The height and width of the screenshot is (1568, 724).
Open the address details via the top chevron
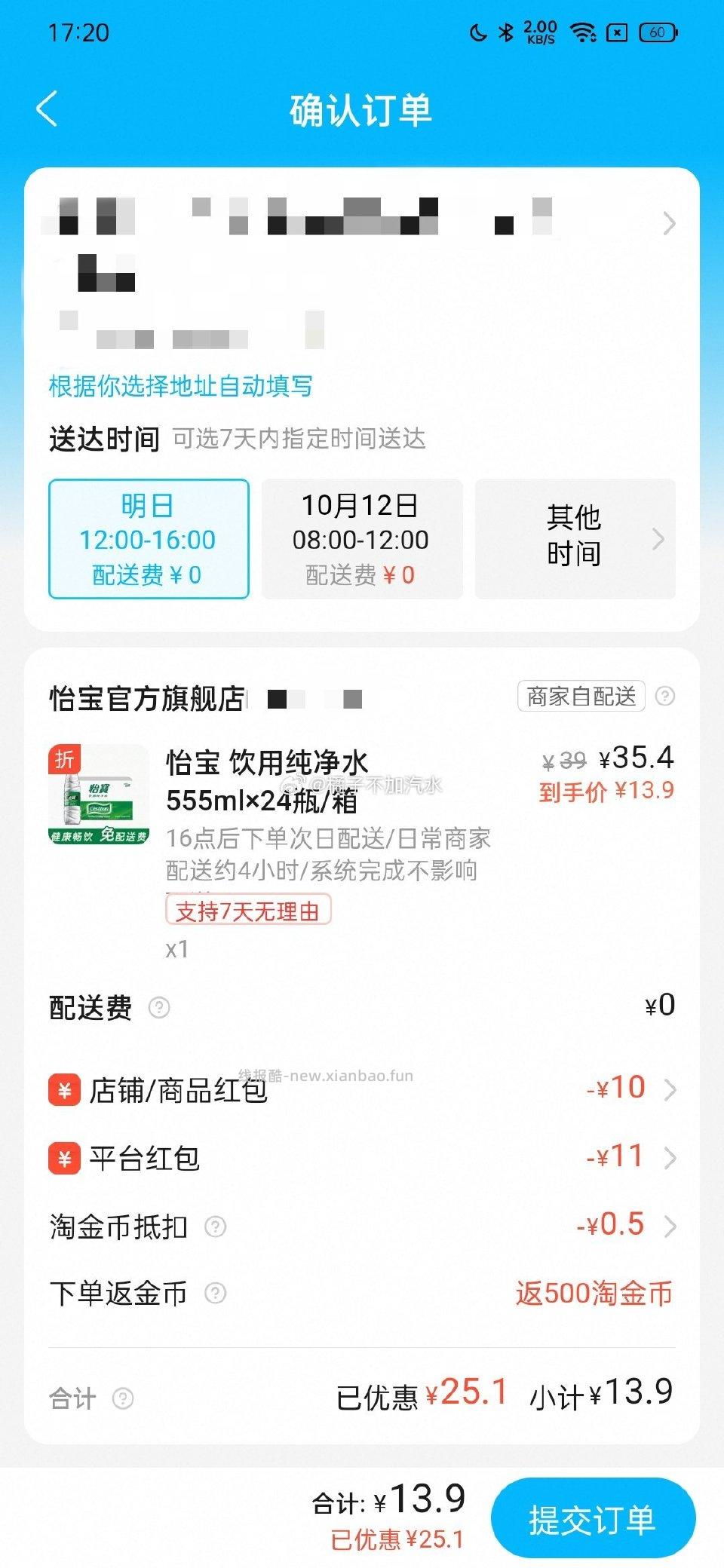[x=670, y=224]
